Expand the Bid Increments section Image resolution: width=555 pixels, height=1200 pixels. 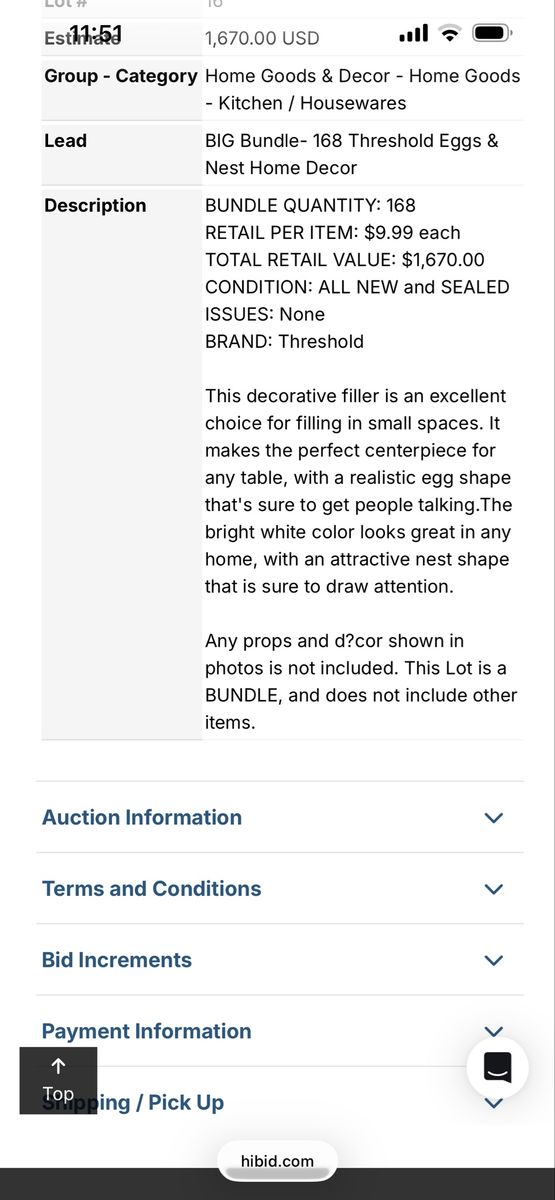[x=279, y=959]
